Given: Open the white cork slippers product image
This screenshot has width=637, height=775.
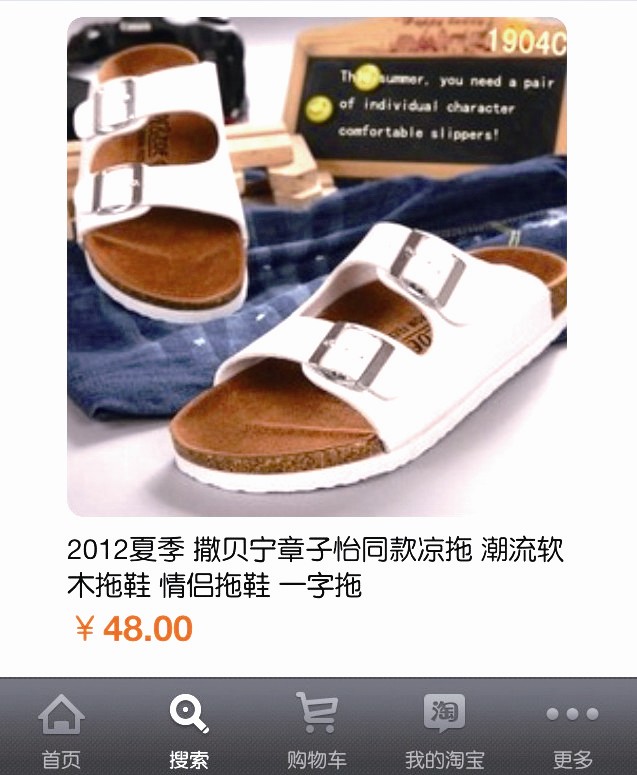Looking at the screenshot, I should [x=317, y=267].
